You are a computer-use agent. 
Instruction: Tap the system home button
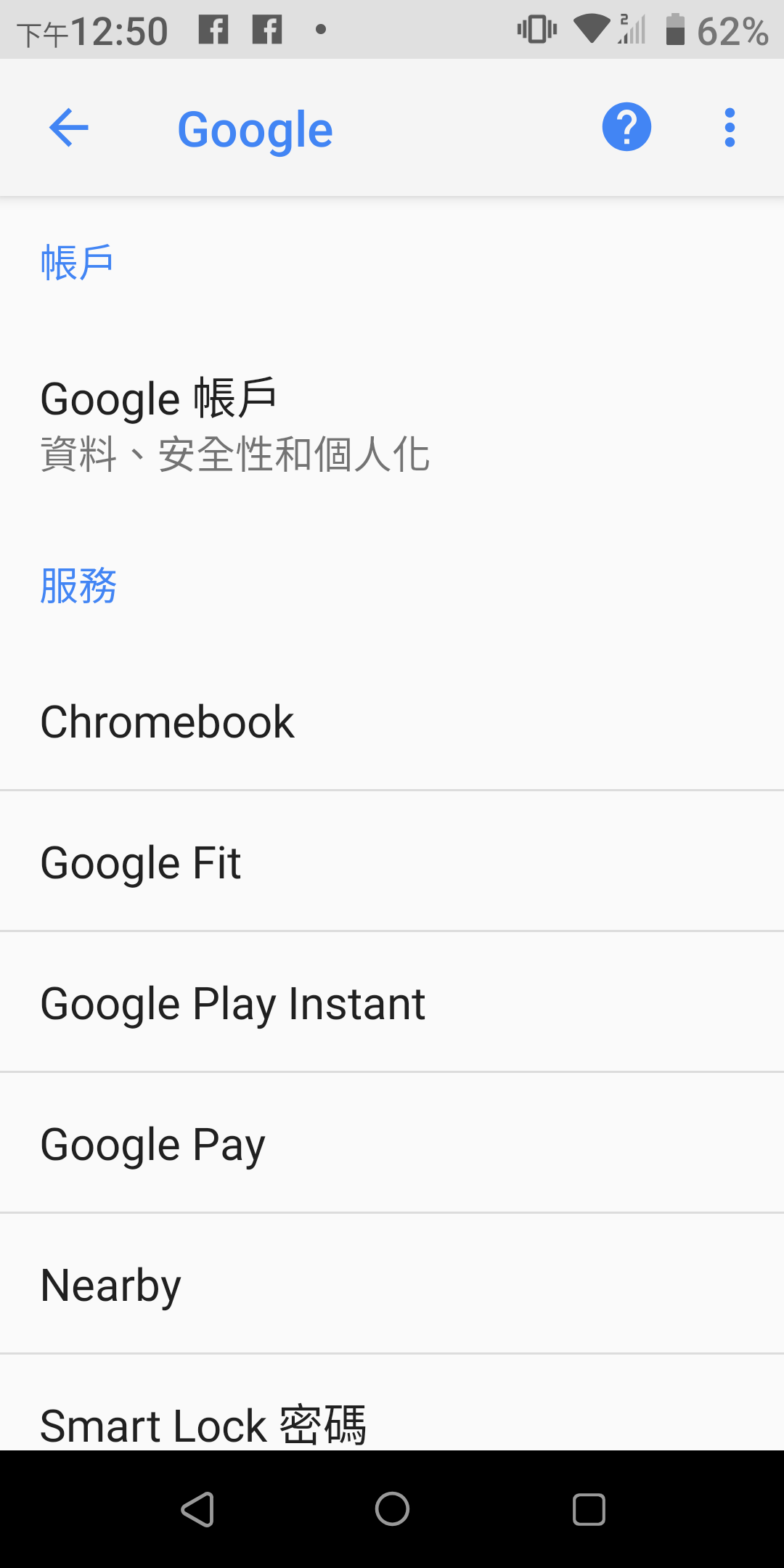pyautogui.click(x=392, y=1509)
